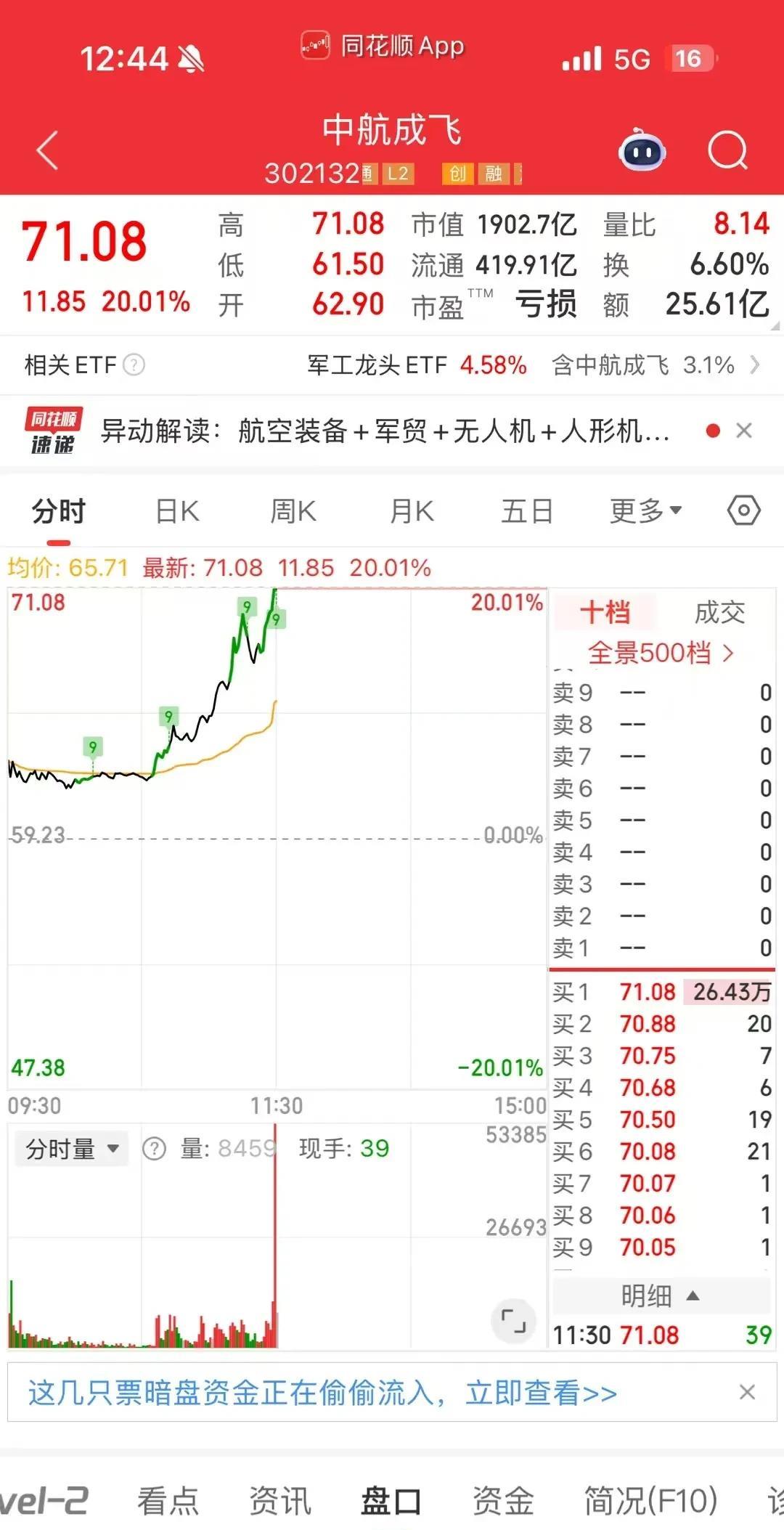
Task: Switch order book to 成交 tab
Action: pos(719,613)
